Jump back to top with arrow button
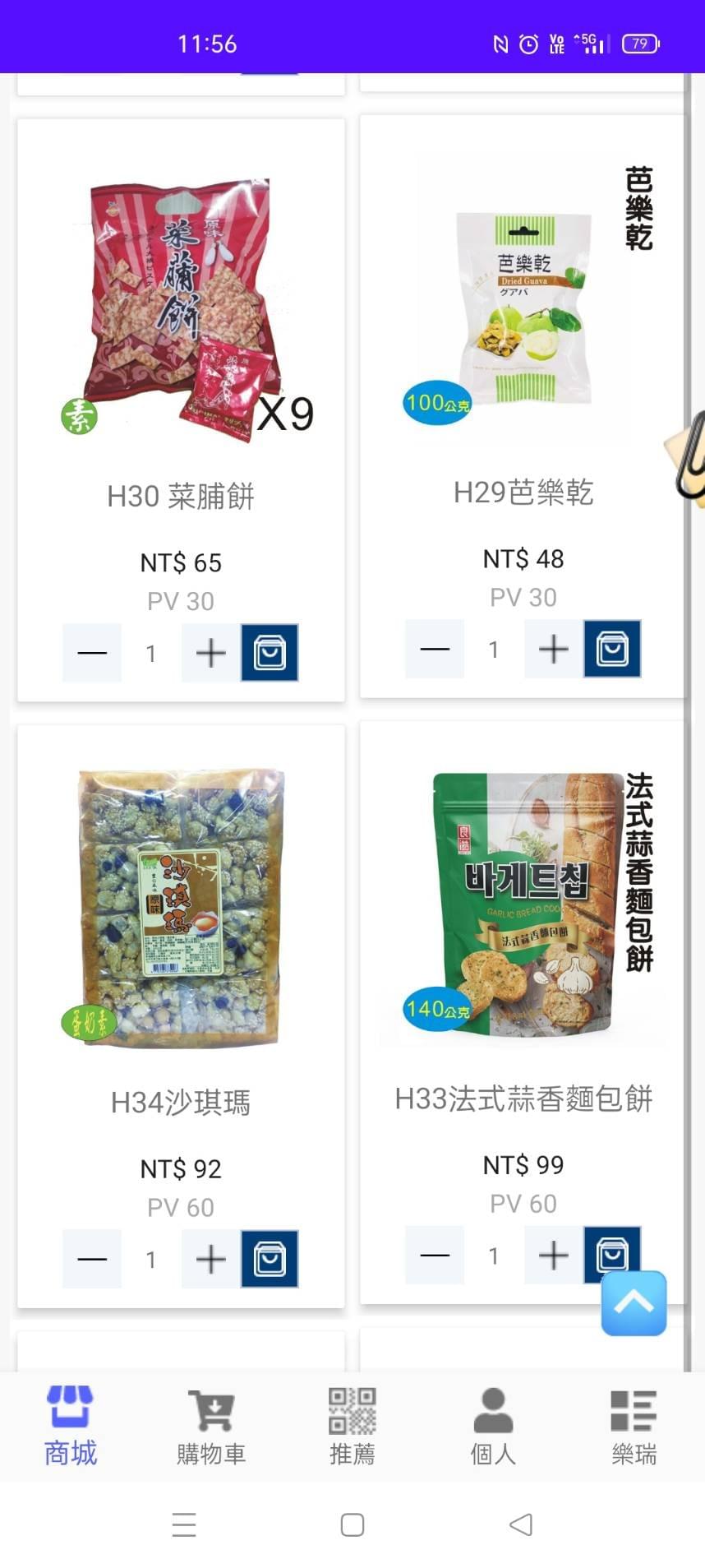The image size is (705, 1568). [634, 1303]
